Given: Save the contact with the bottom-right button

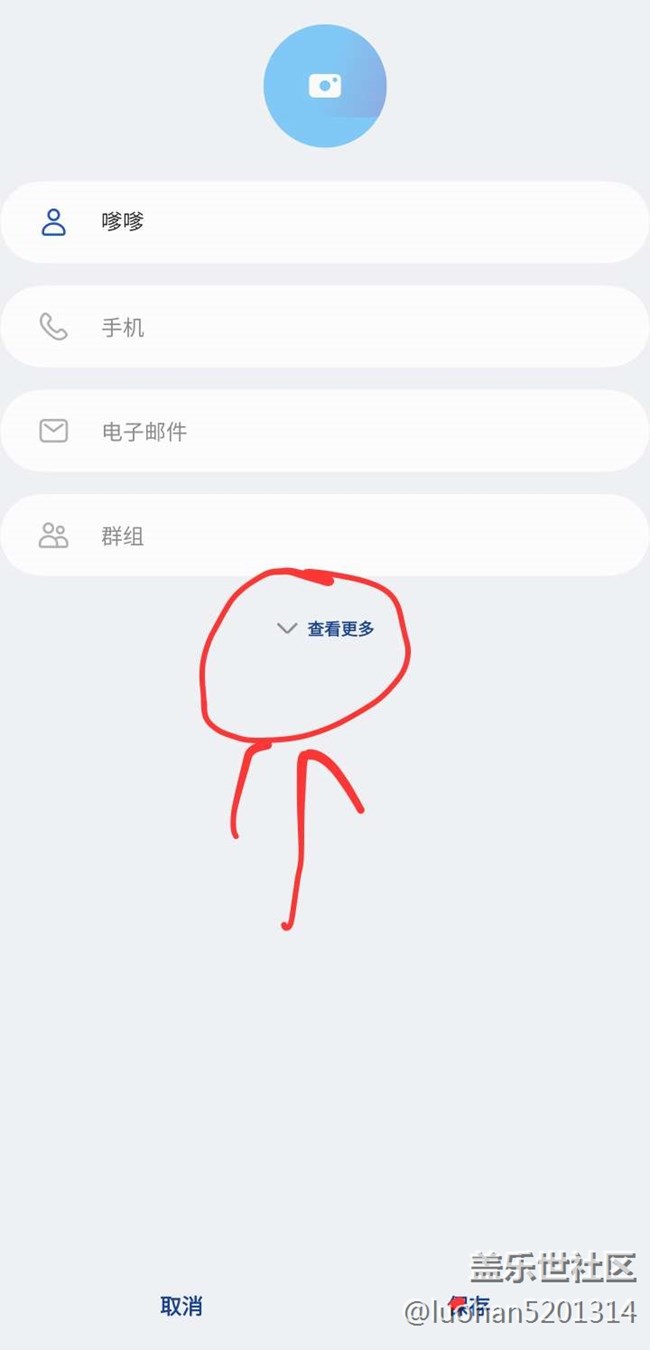Looking at the screenshot, I should (469, 1306).
